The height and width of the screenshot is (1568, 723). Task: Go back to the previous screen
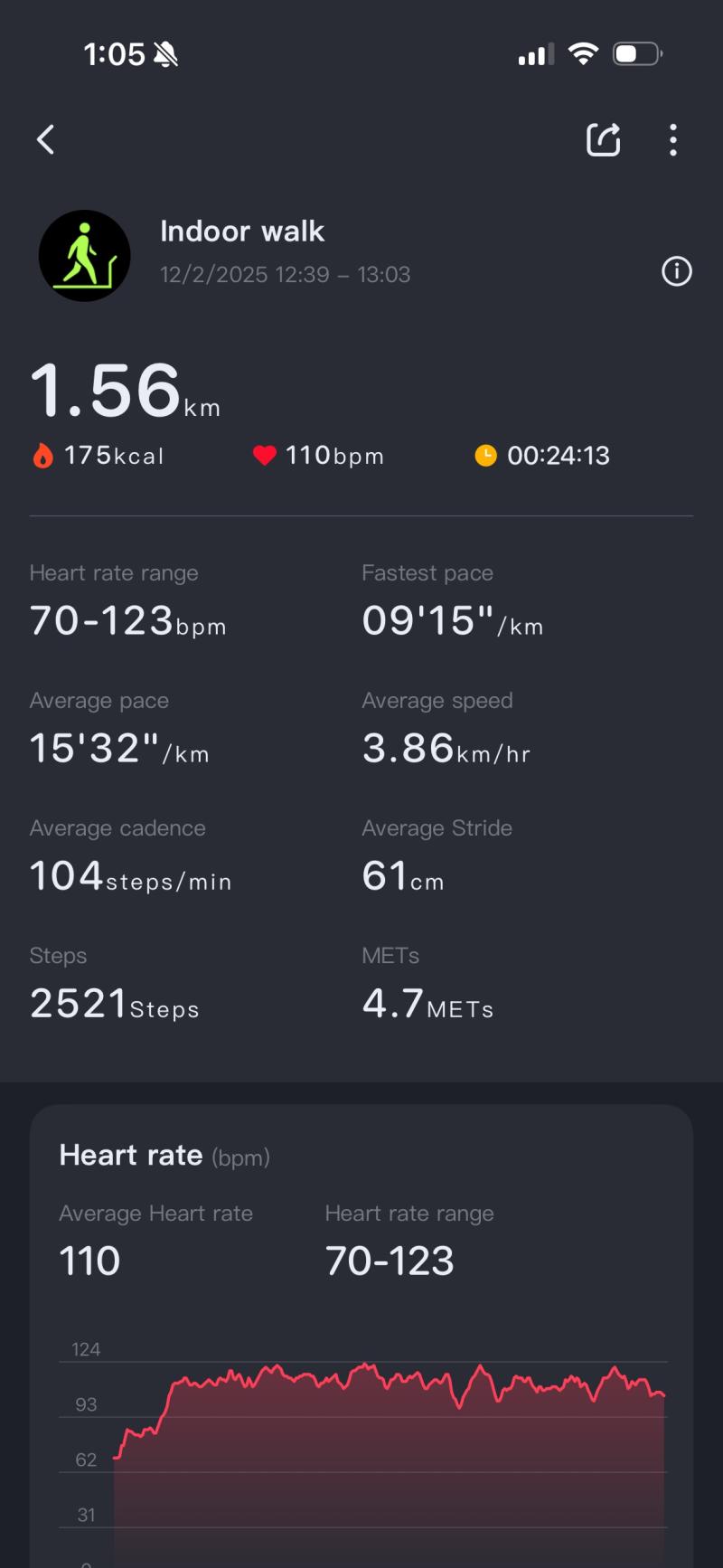46,140
